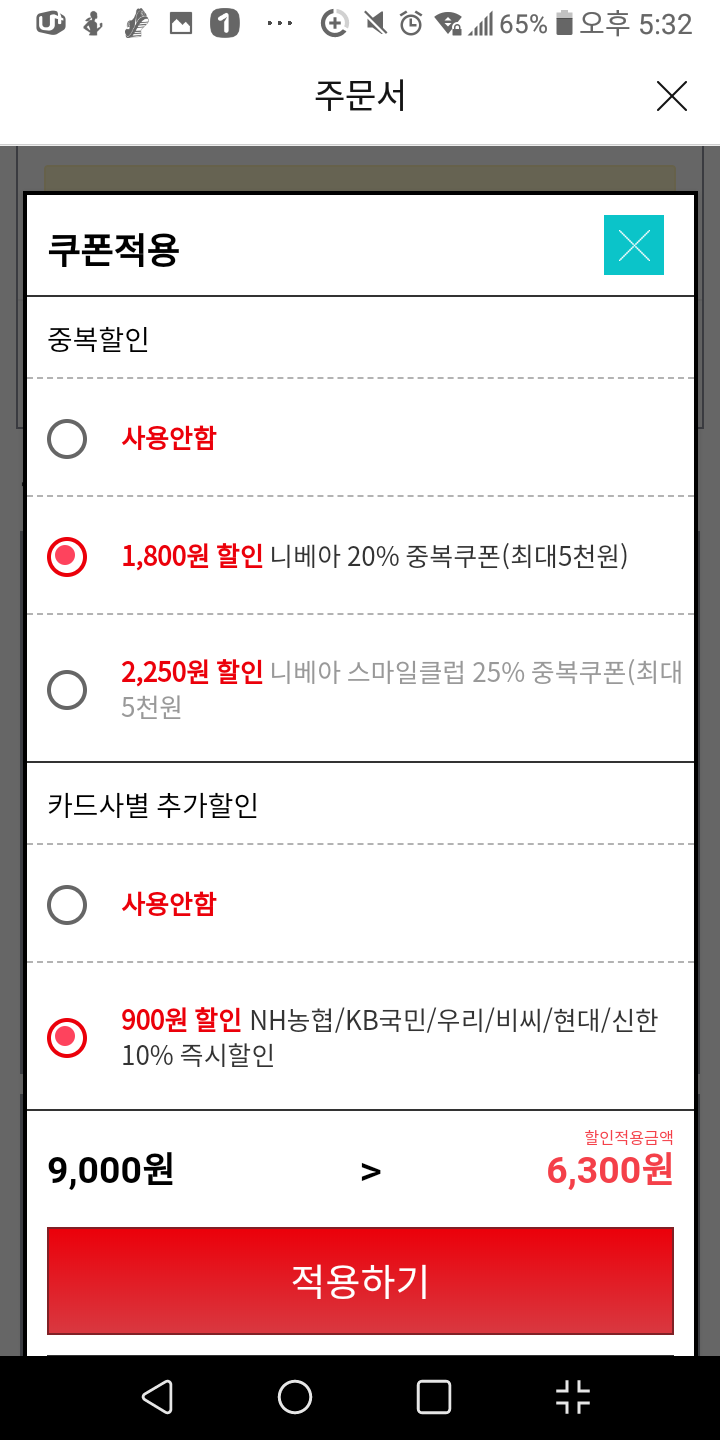Open recent apps from the navigation bar
Image resolution: width=720 pixels, height=1440 pixels.
point(433,1397)
